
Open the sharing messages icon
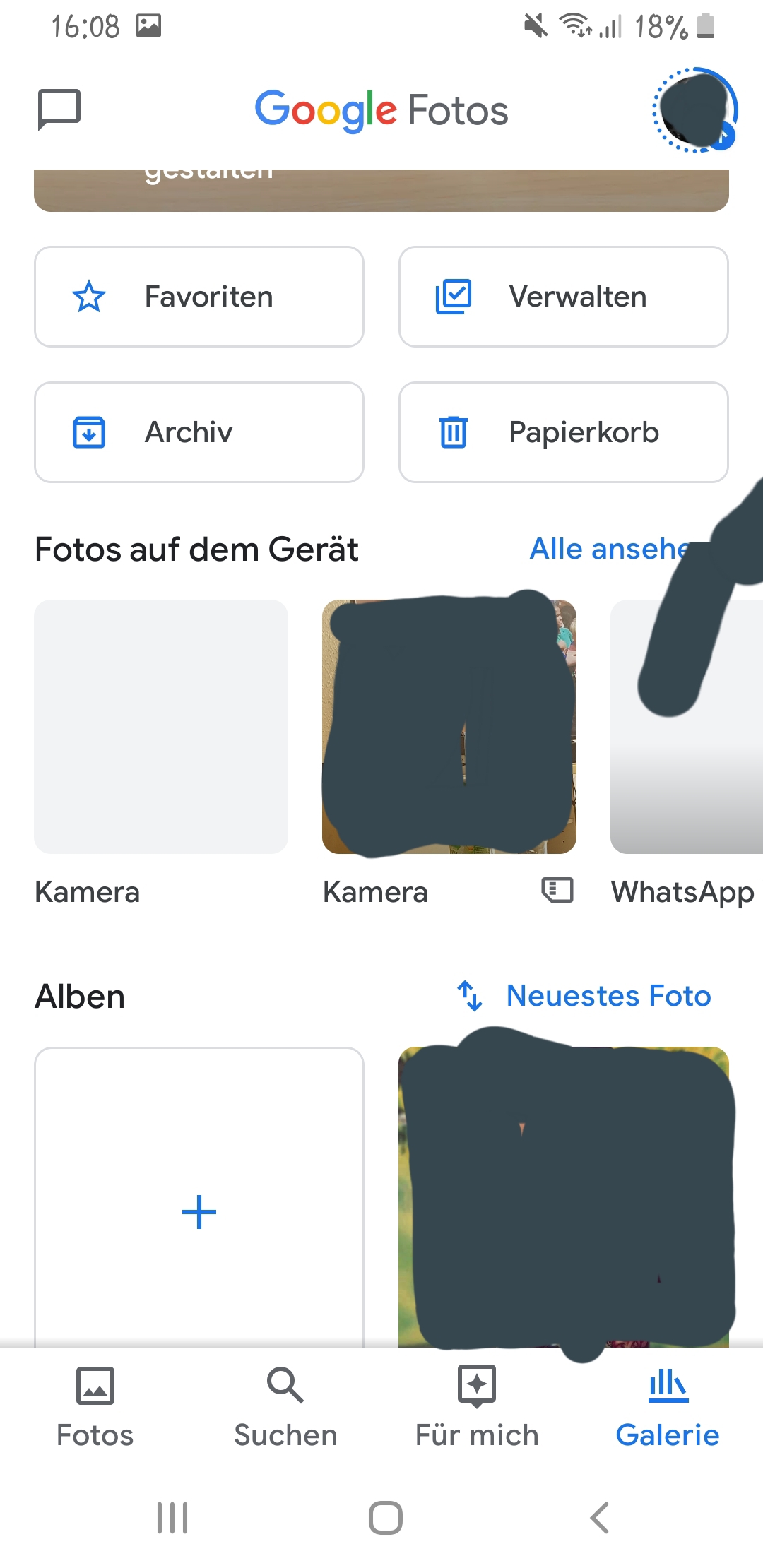pyautogui.click(x=59, y=109)
